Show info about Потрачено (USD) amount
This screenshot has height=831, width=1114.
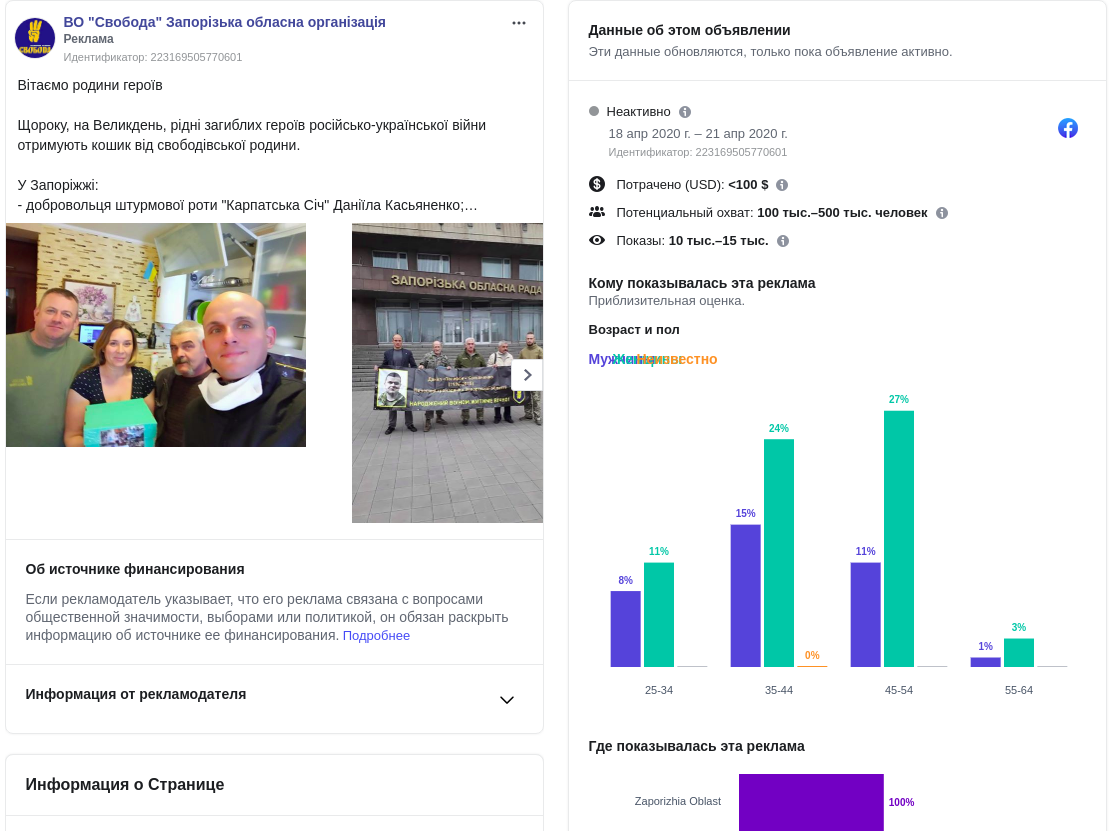[x=782, y=185]
